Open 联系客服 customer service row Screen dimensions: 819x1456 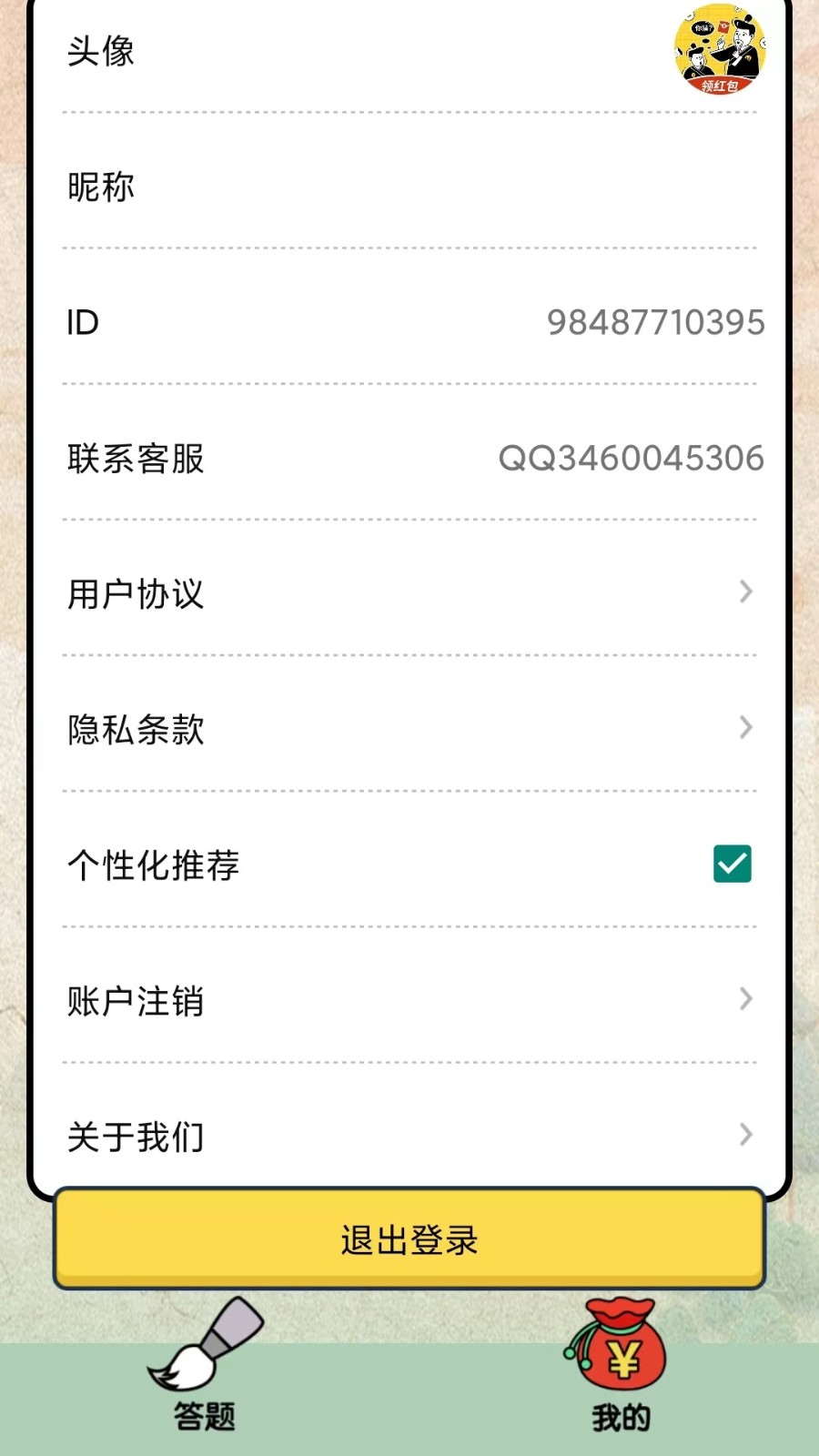(409, 458)
